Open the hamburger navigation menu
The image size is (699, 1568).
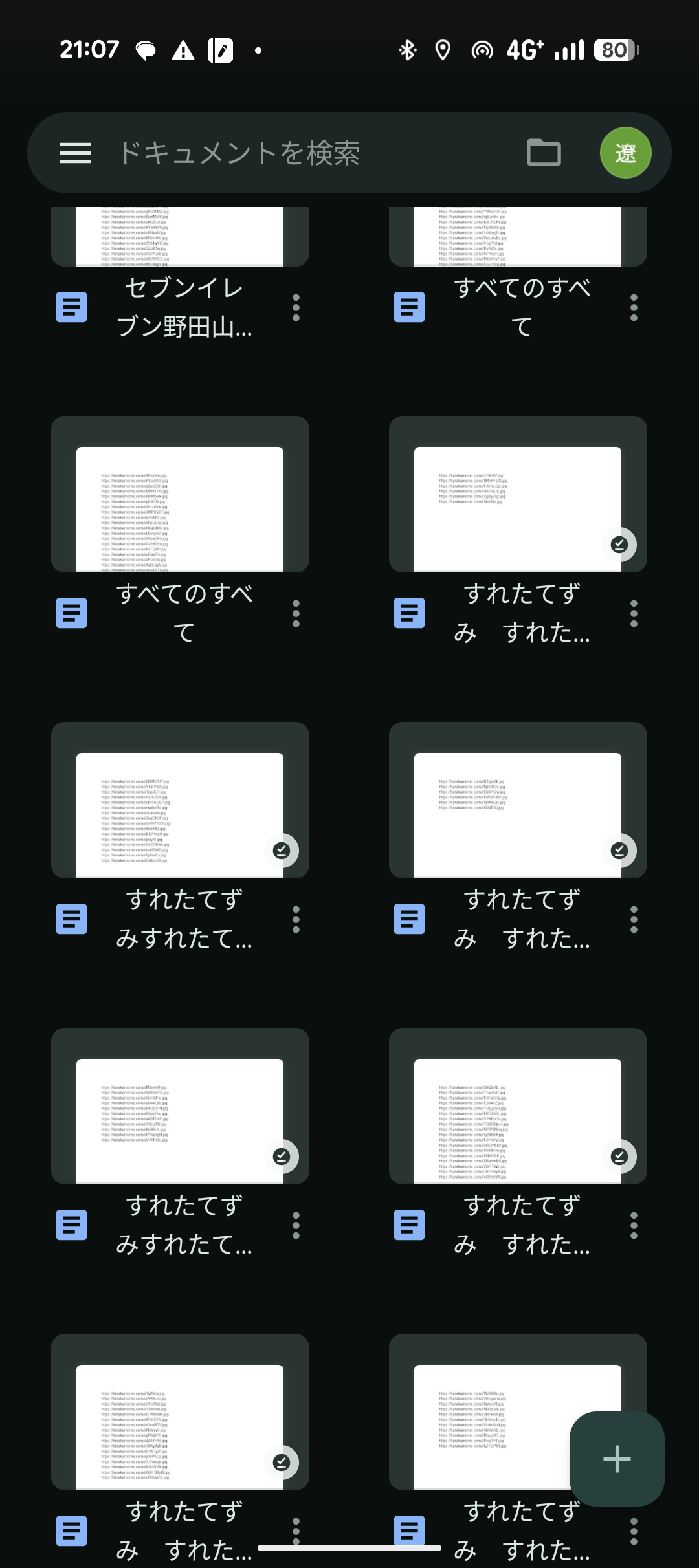[x=75, y=153]
